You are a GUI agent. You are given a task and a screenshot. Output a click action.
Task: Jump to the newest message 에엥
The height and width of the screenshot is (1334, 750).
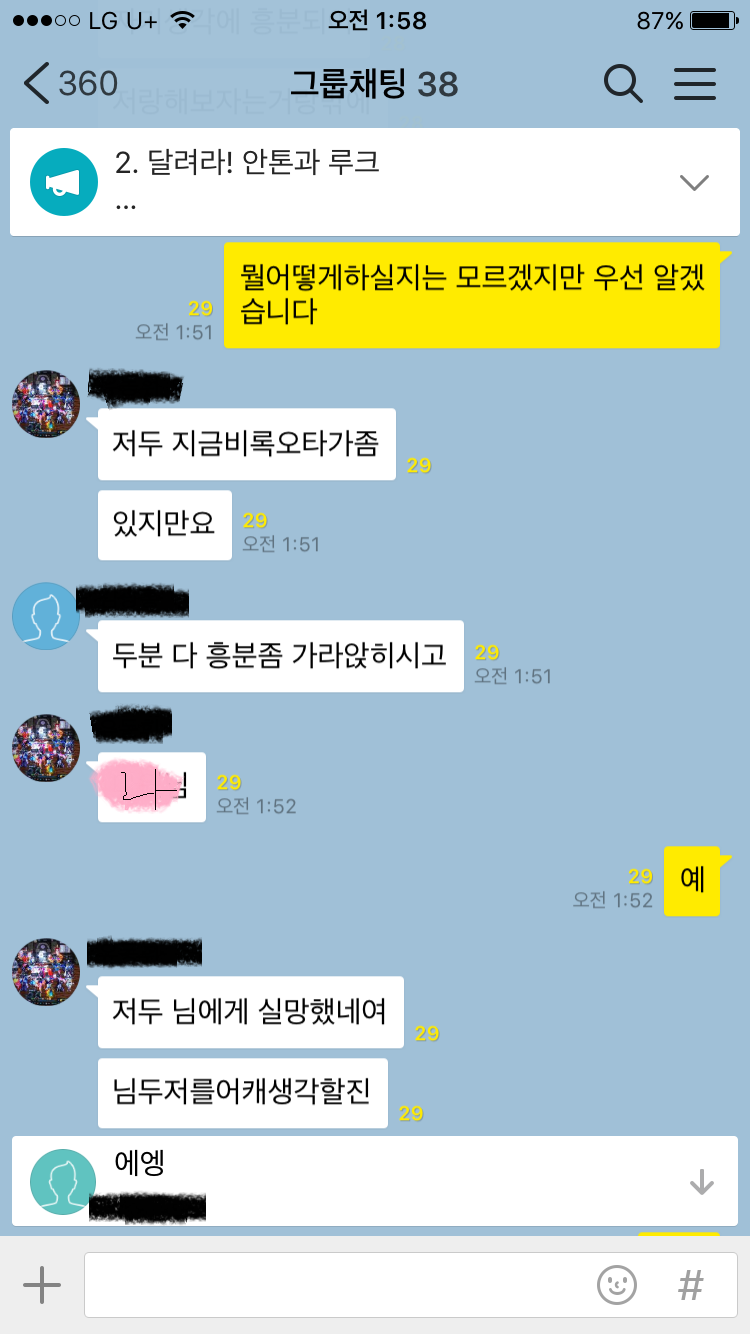point(701,1183)
